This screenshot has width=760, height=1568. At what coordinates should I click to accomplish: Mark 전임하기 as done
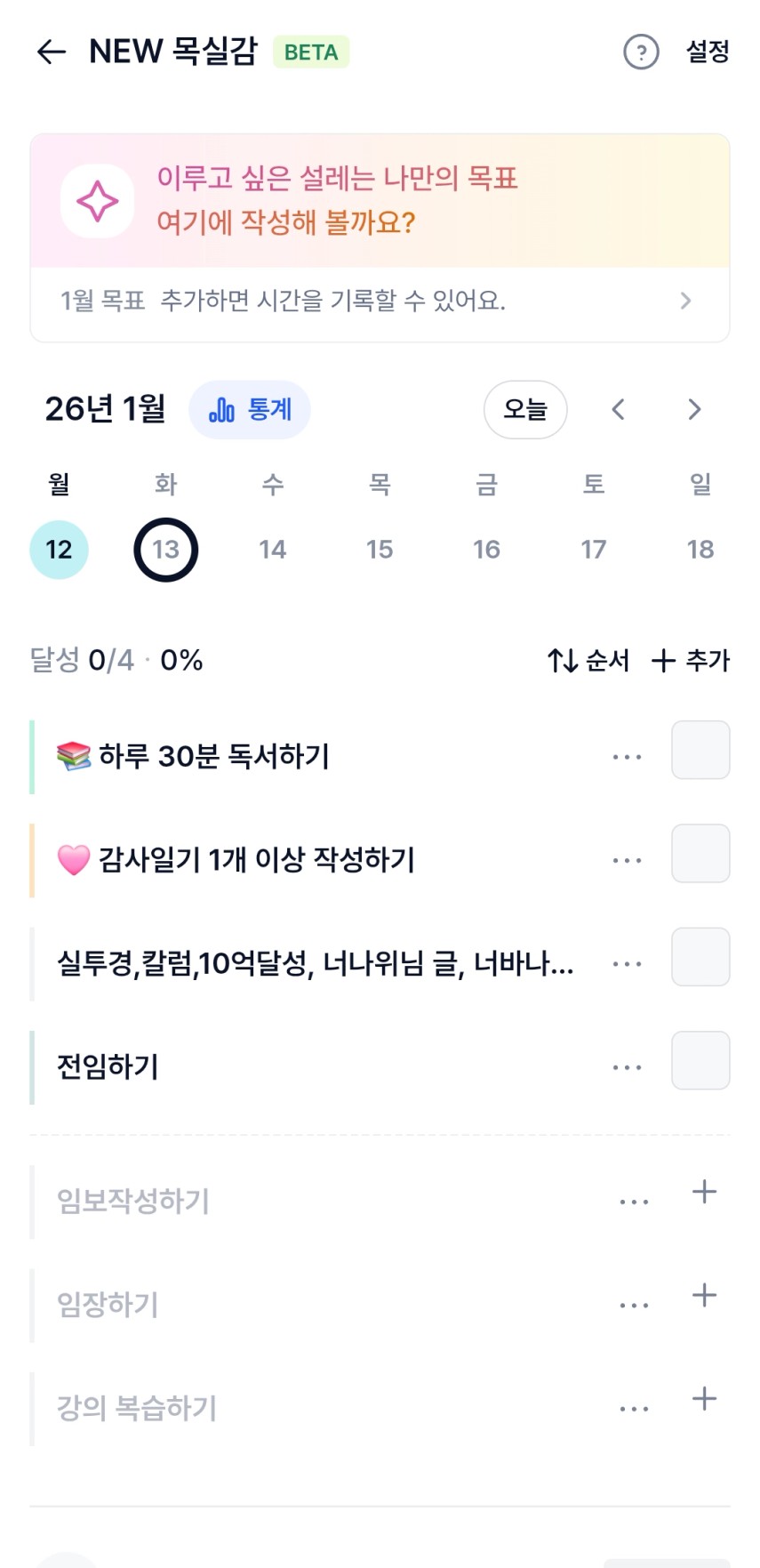pyautogui.click(x=700, y=1060)
